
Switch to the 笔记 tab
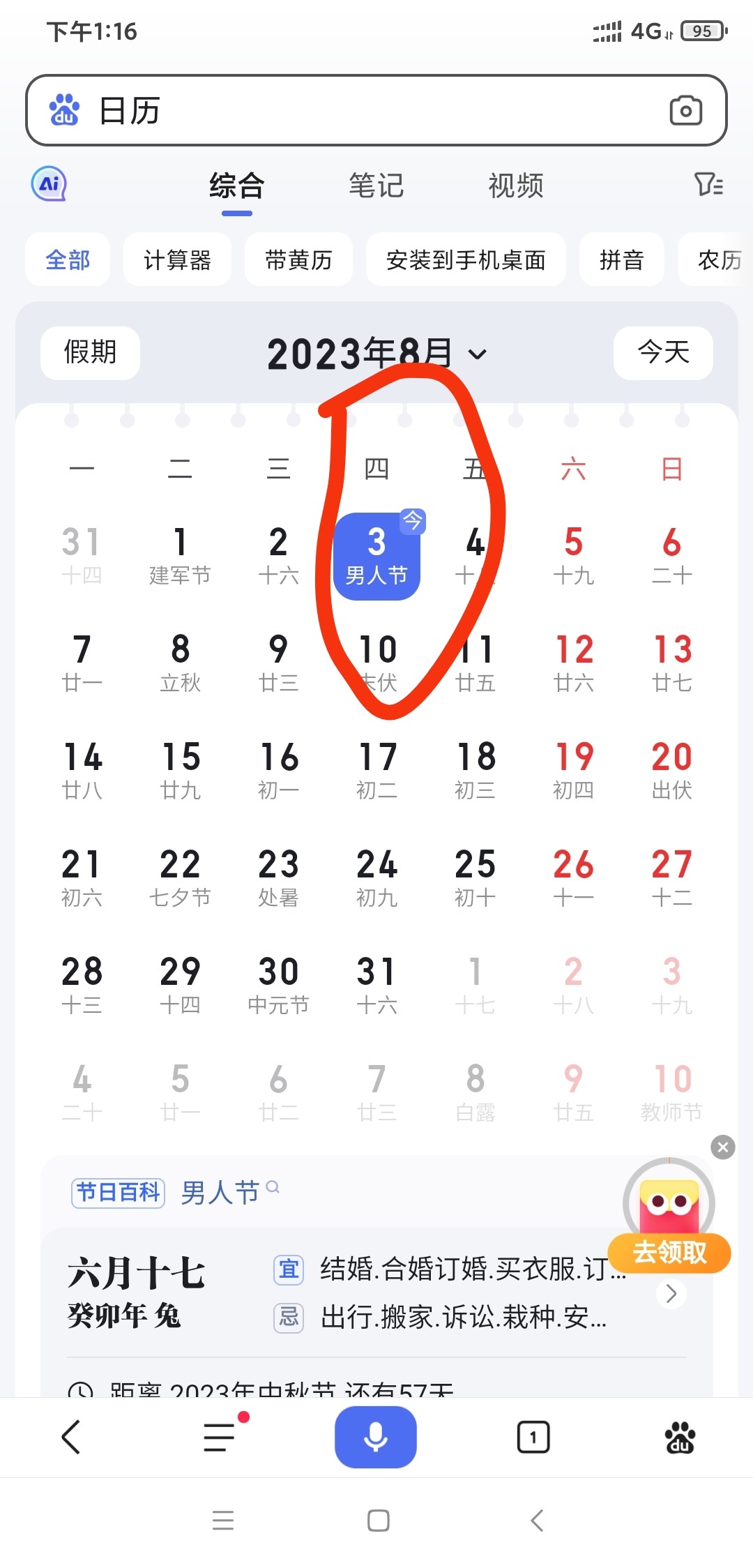point(376,186)
